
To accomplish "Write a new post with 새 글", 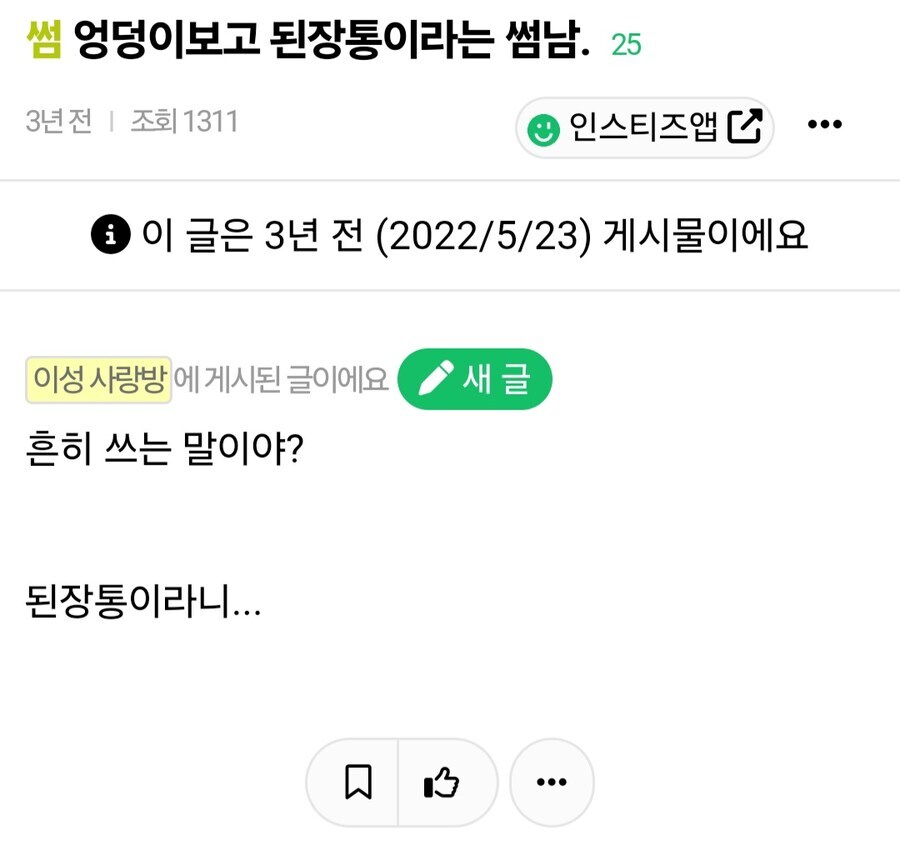I will [475, 379].
